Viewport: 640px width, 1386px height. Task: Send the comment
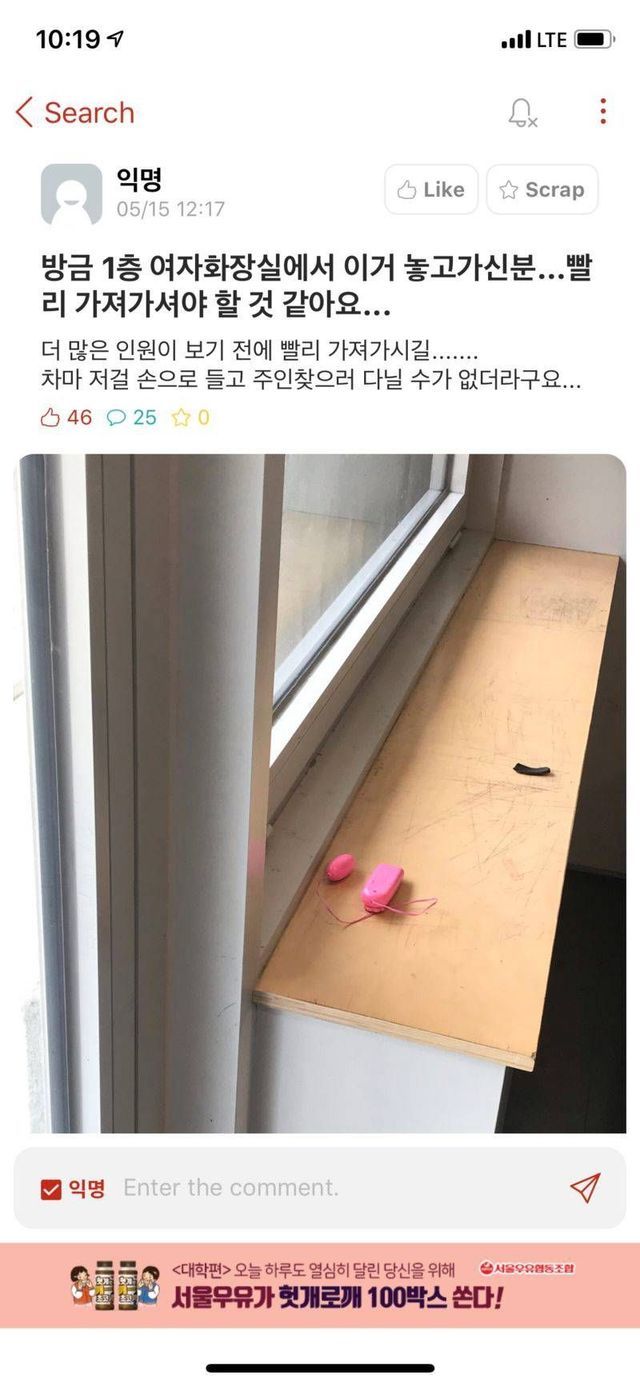(585, 1188)
